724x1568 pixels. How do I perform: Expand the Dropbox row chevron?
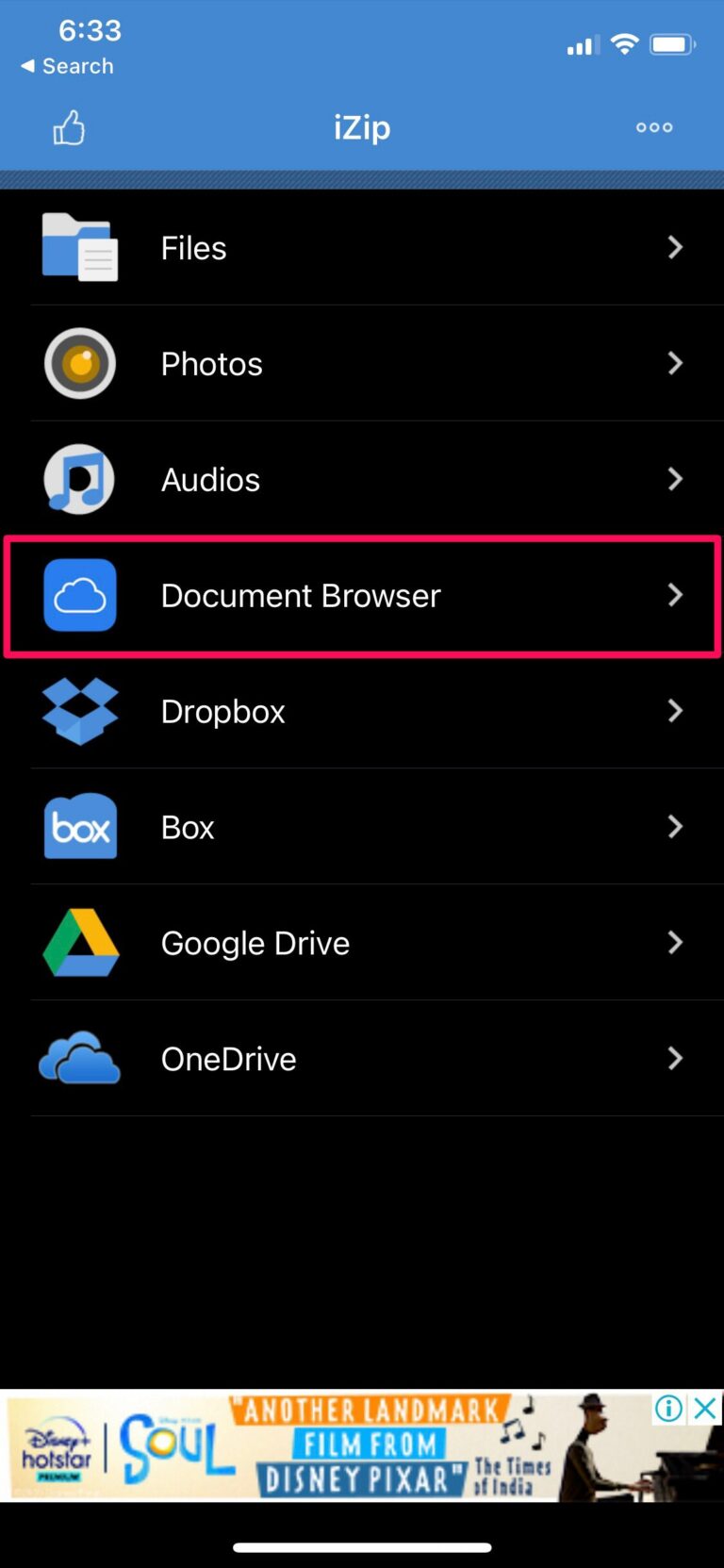click(675, 711)
